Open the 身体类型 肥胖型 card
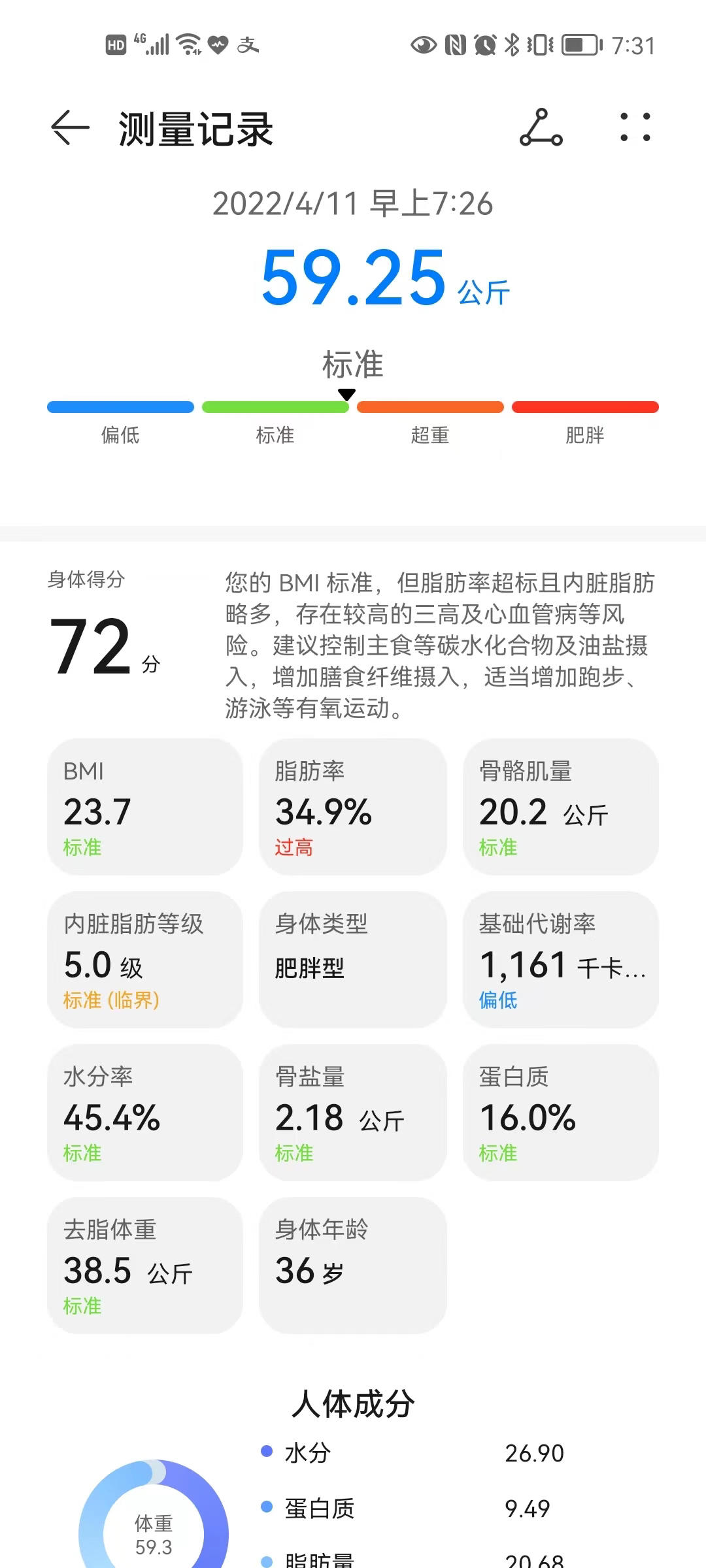Image resolution: width=706 pixels, height=1568 pixels. pyautogui.click(x=353, y=960)
